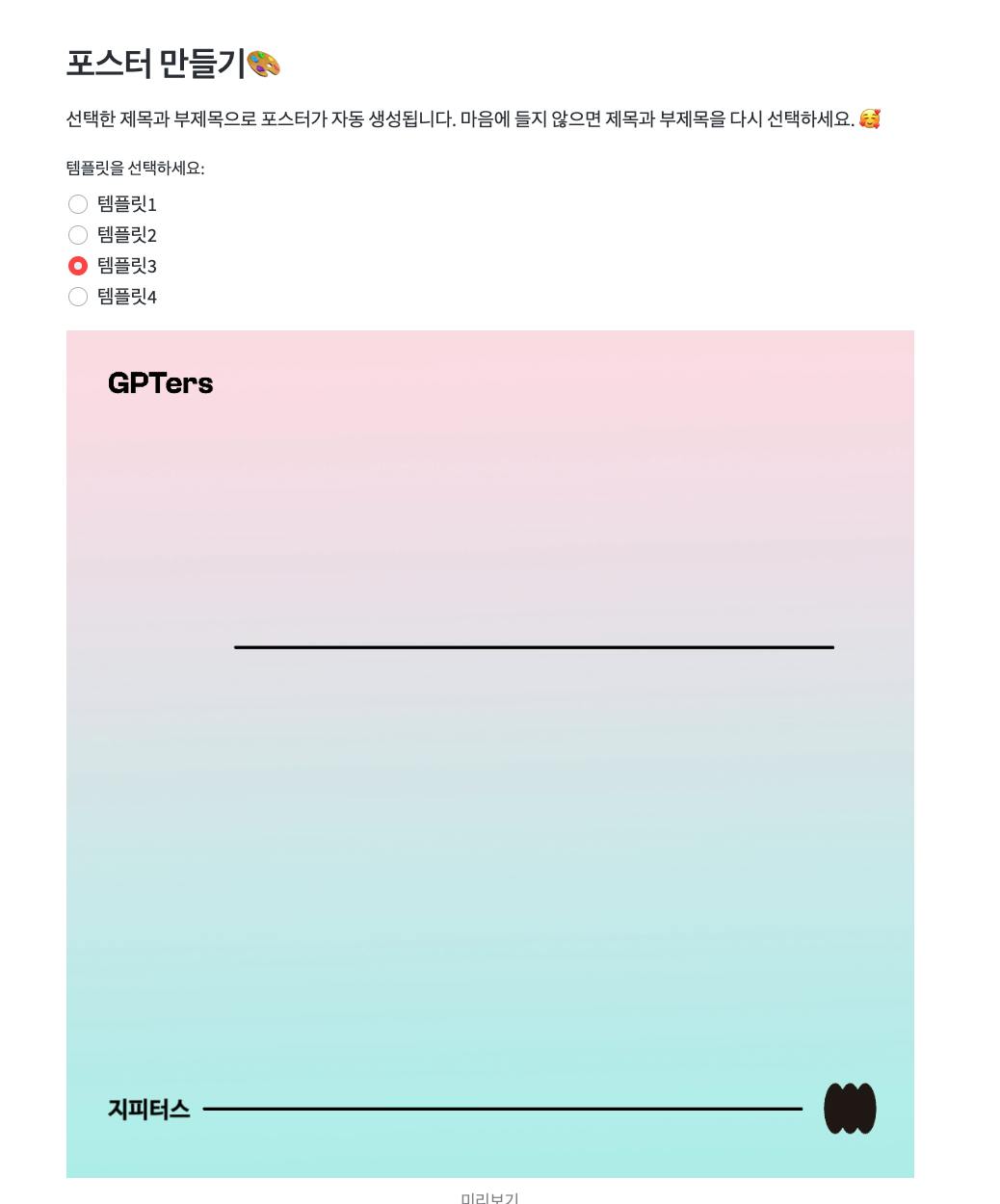Choose the 템플릿2 template option
Screen dimensions: 1000x1204
pos(78,235)
